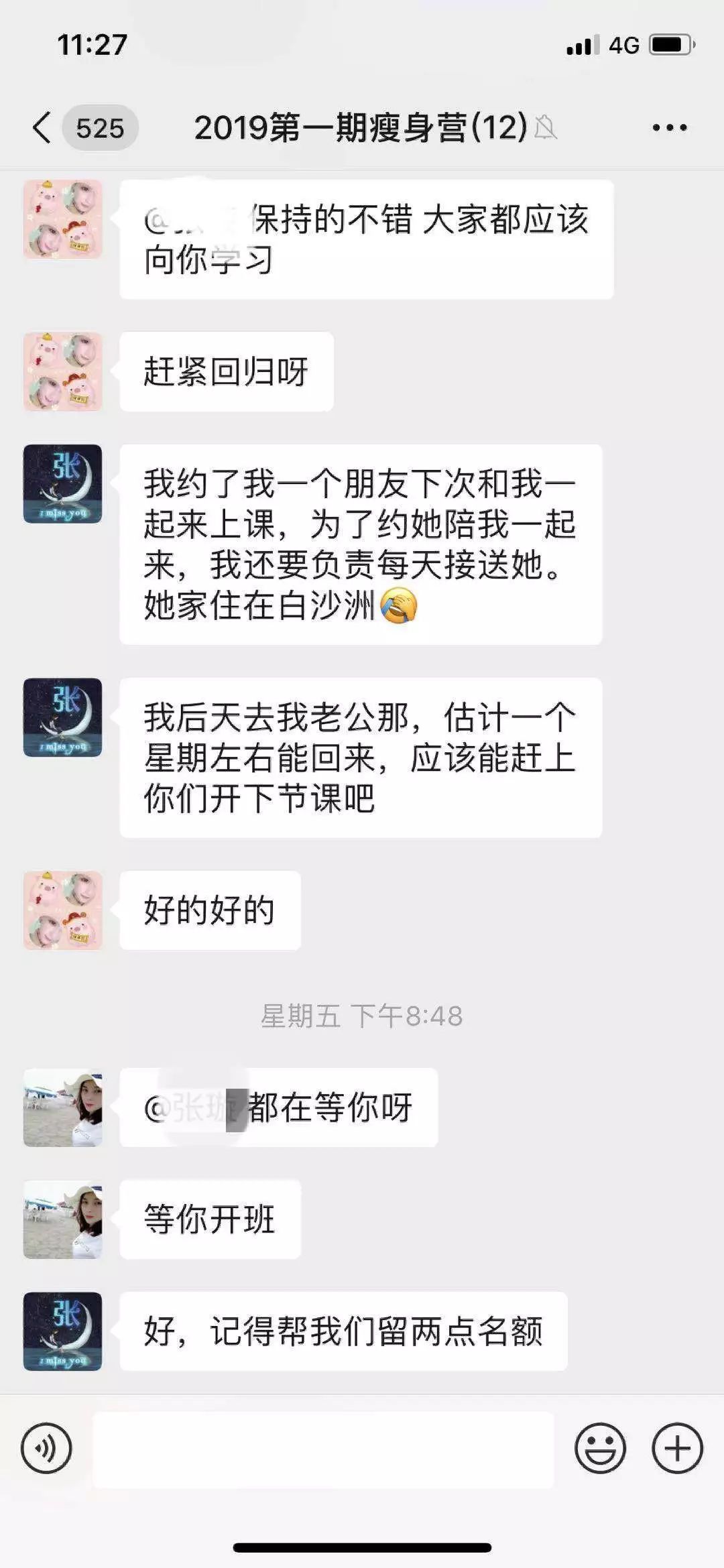Open the emoji picker
The height and width of the screenshot is (1568, 724).
click(x=600, y=1448)
